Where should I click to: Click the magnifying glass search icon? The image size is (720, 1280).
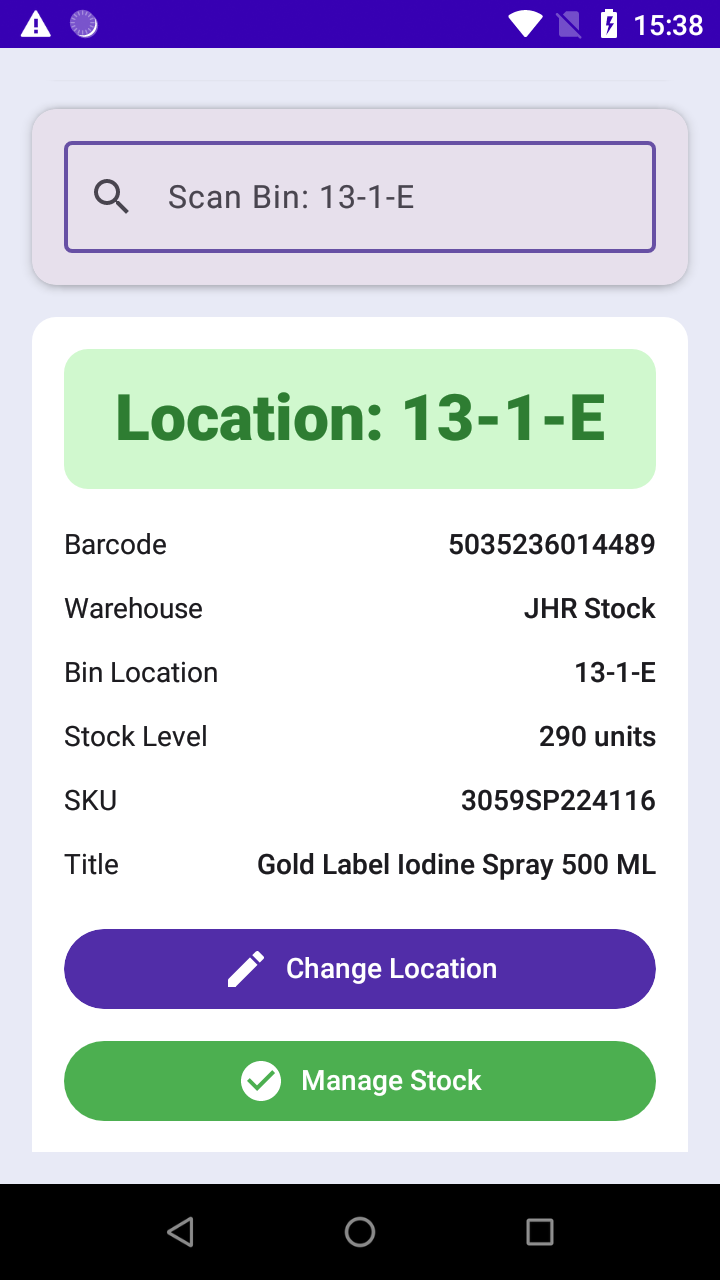112,197
